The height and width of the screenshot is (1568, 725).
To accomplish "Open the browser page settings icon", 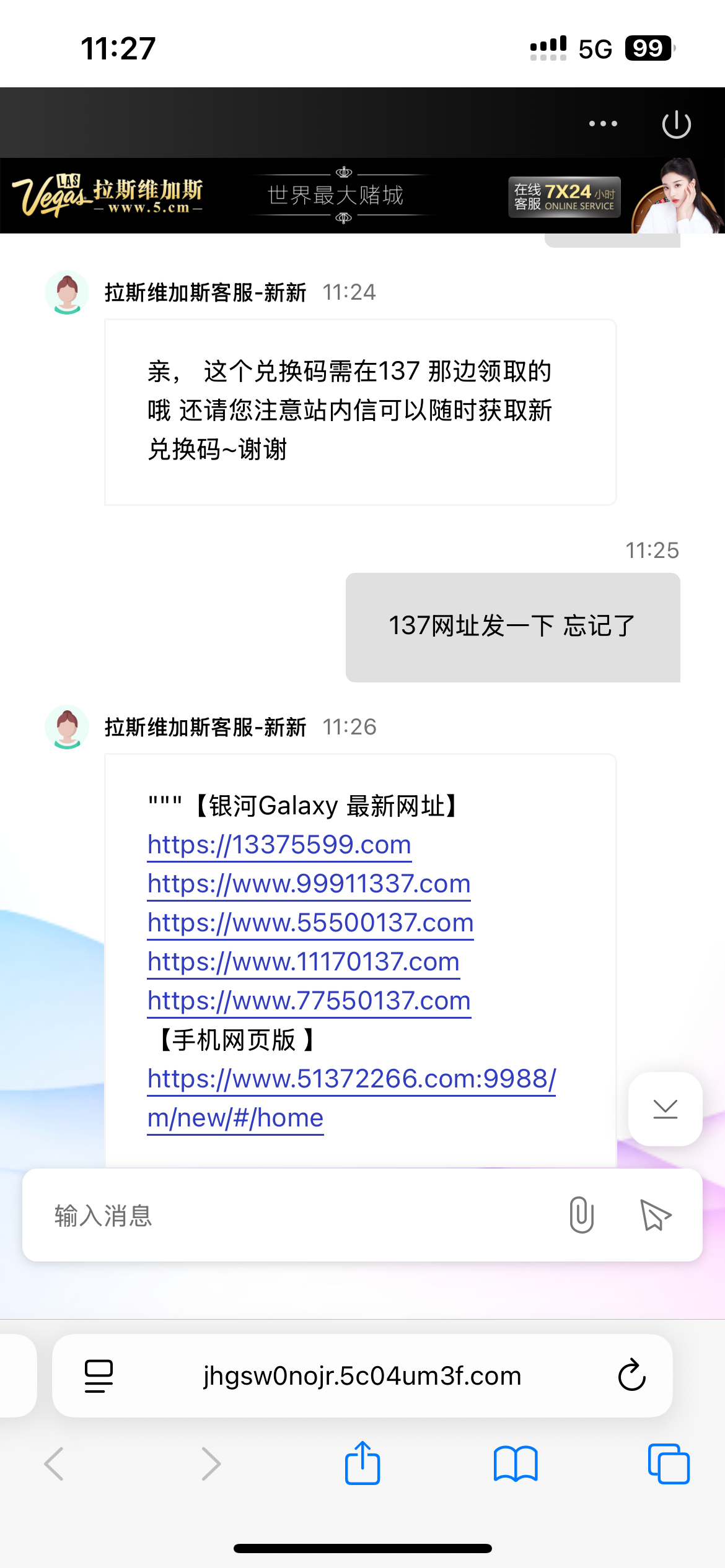I will [99, 1376].
